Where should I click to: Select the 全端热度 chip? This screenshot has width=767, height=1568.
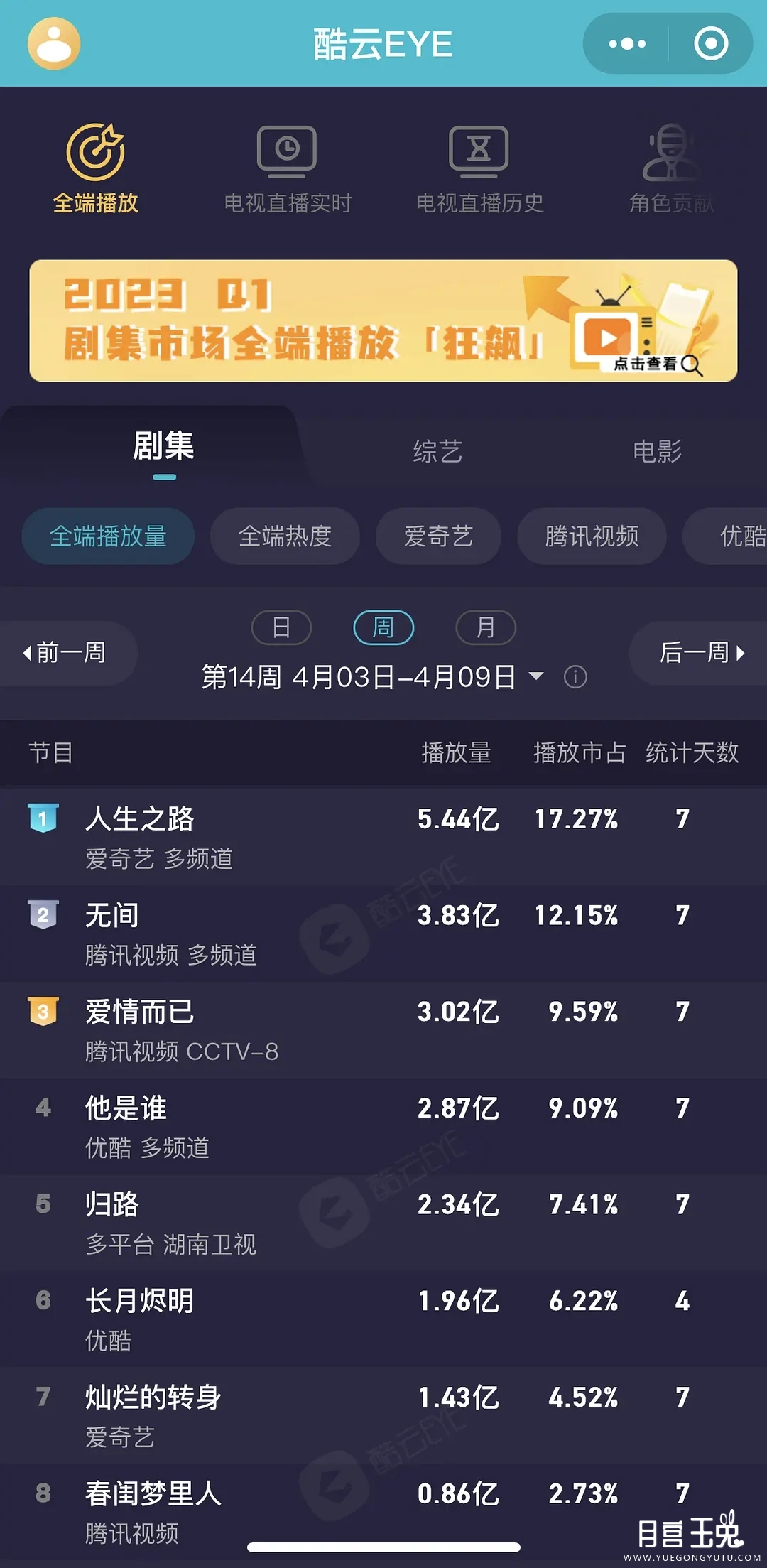[285, 536]
